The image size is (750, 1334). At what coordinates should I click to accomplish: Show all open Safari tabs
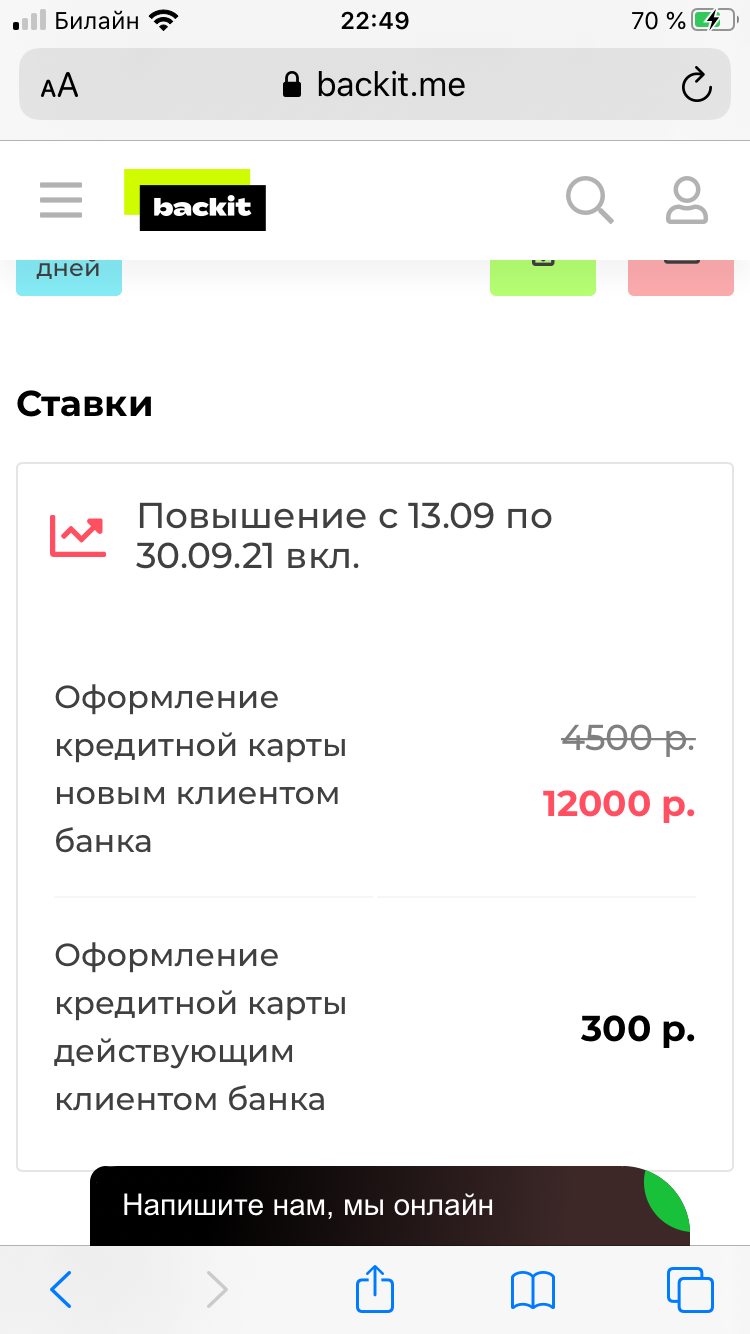690,1290
